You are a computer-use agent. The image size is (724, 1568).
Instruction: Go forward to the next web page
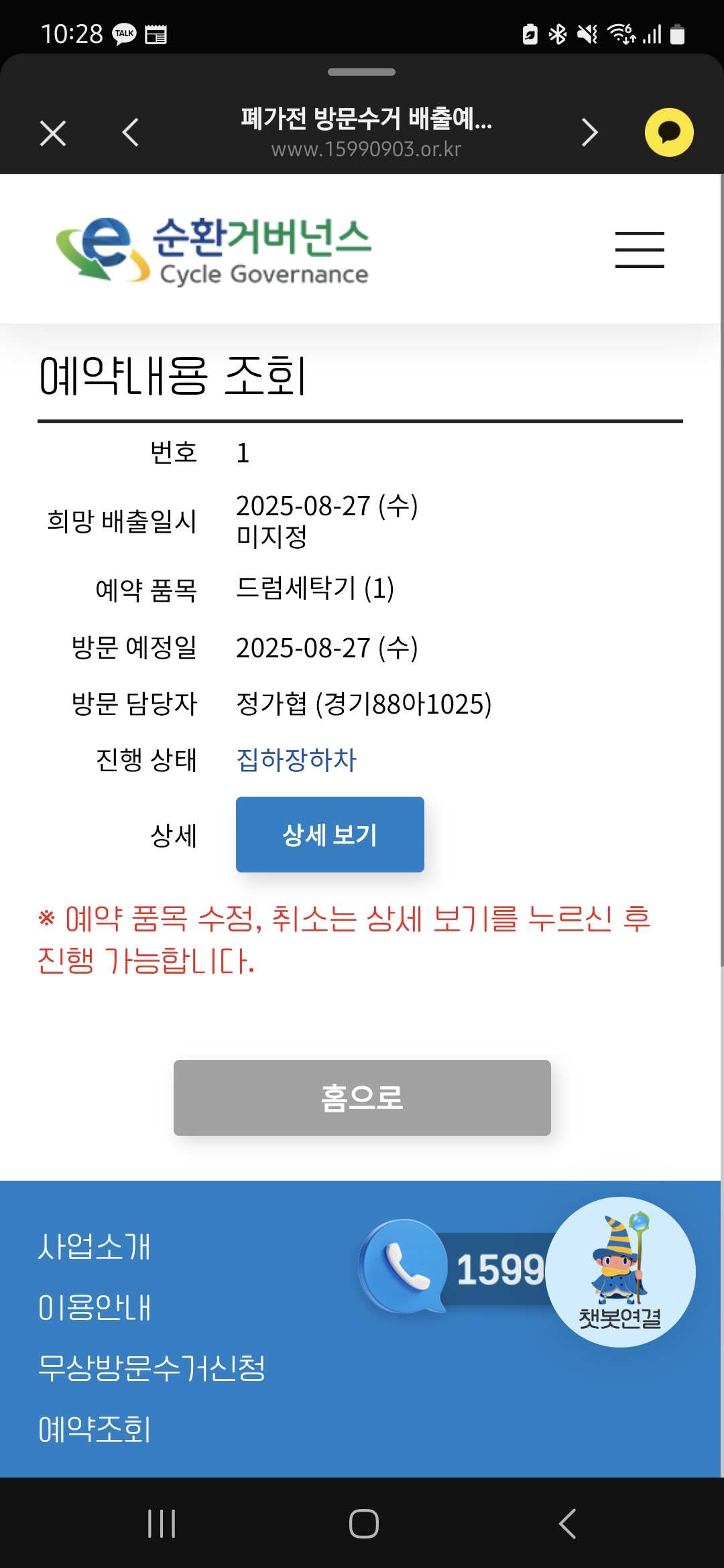tap(589, 133)
